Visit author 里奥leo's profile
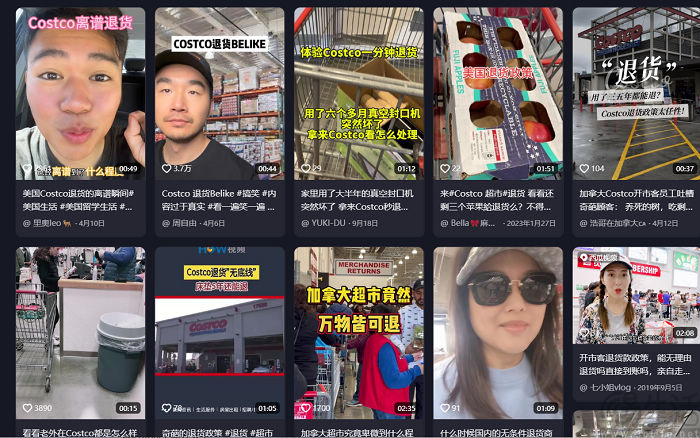 point(50,223)
